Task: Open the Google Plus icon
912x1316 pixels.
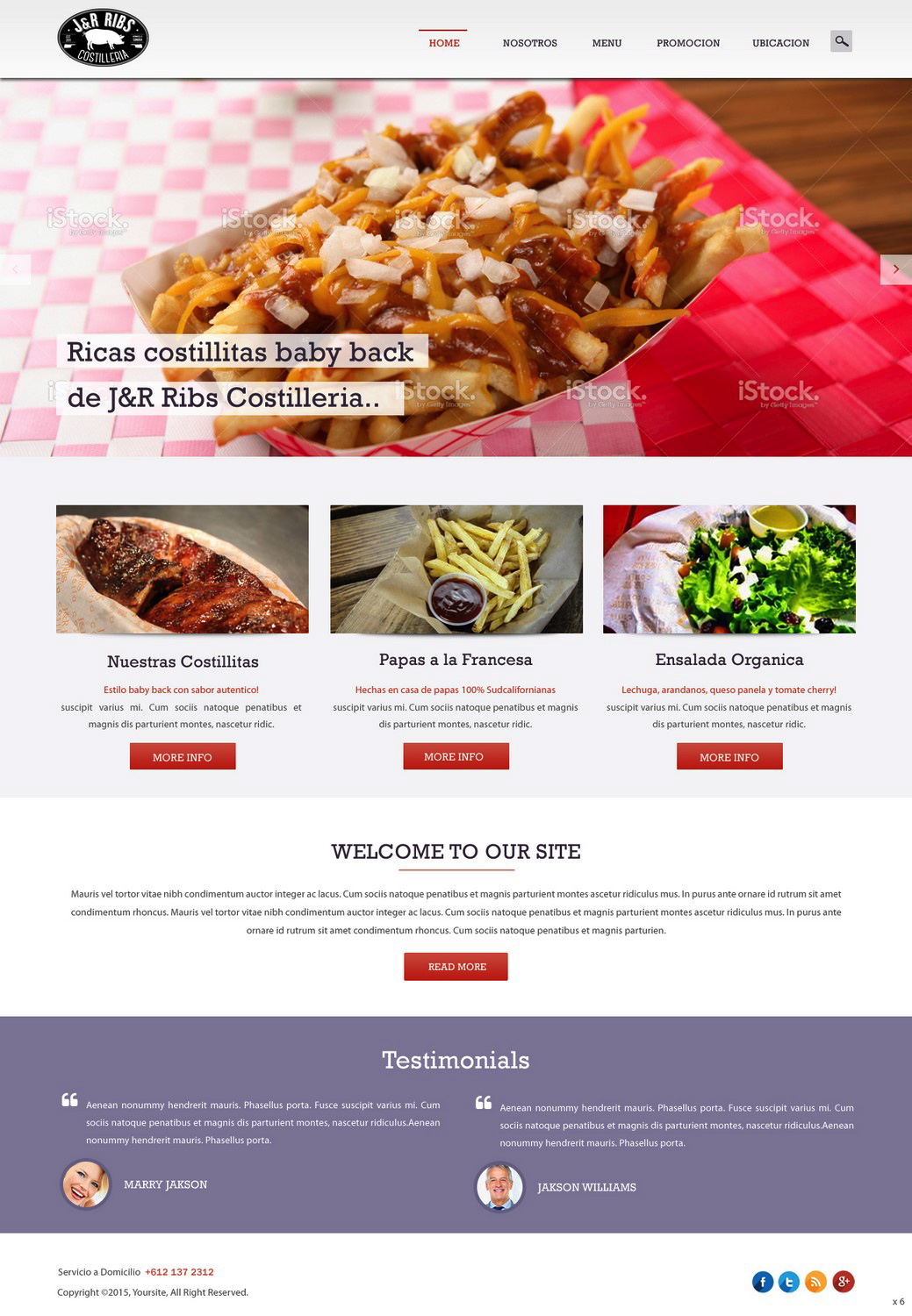Action: pyautogui.click(x=843, y=1282)
